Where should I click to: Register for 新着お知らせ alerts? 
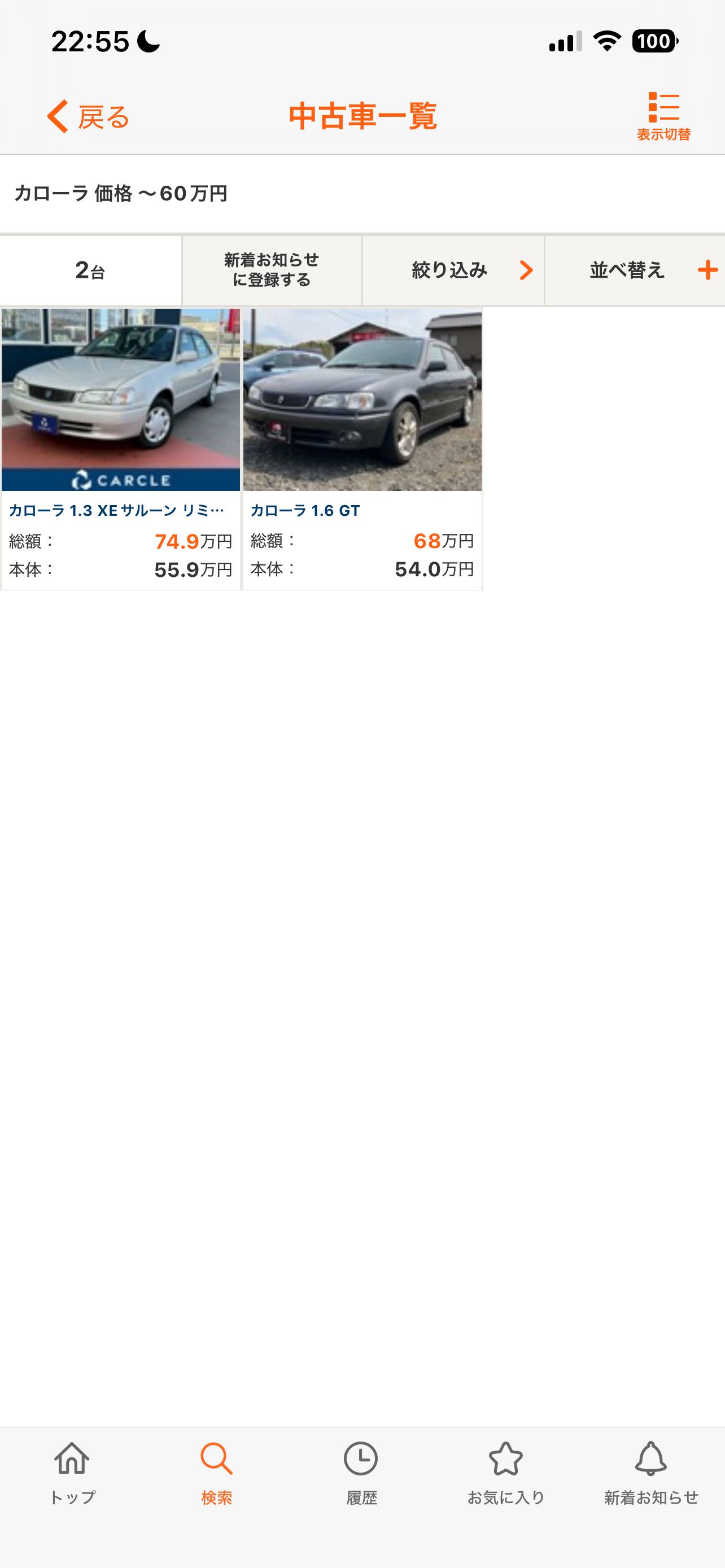(x=272, y=270)
